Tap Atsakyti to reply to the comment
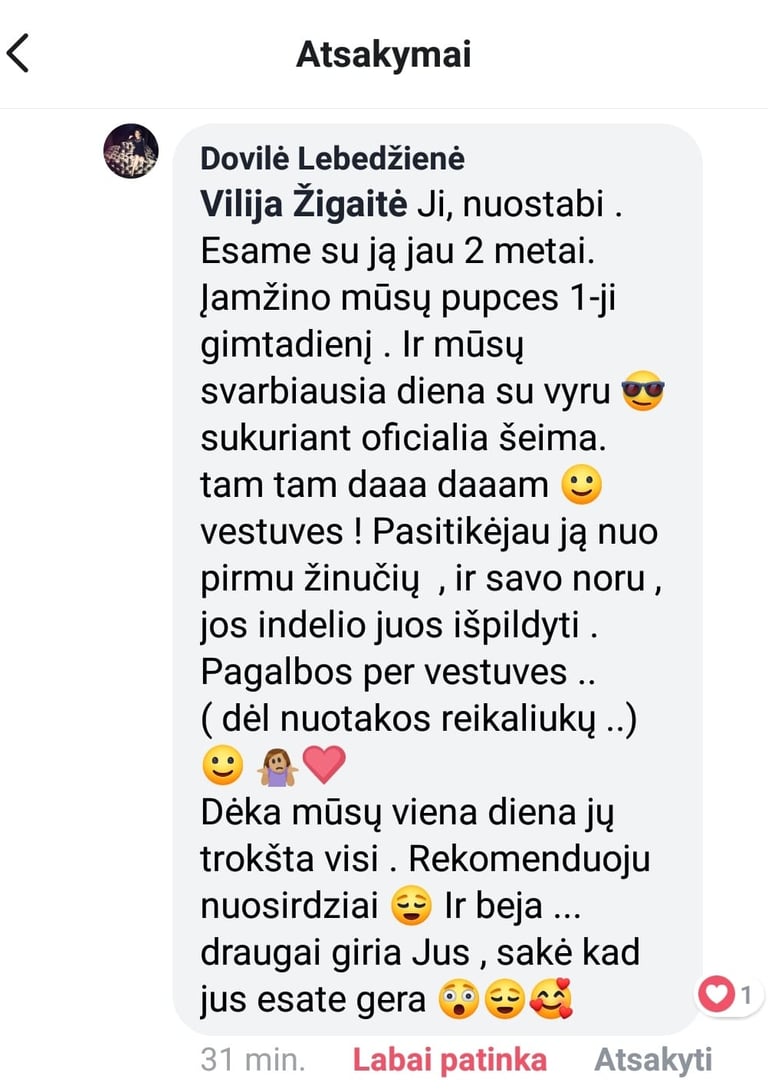Screen dimensions: 768x1092 click(x=653, y=1060)
